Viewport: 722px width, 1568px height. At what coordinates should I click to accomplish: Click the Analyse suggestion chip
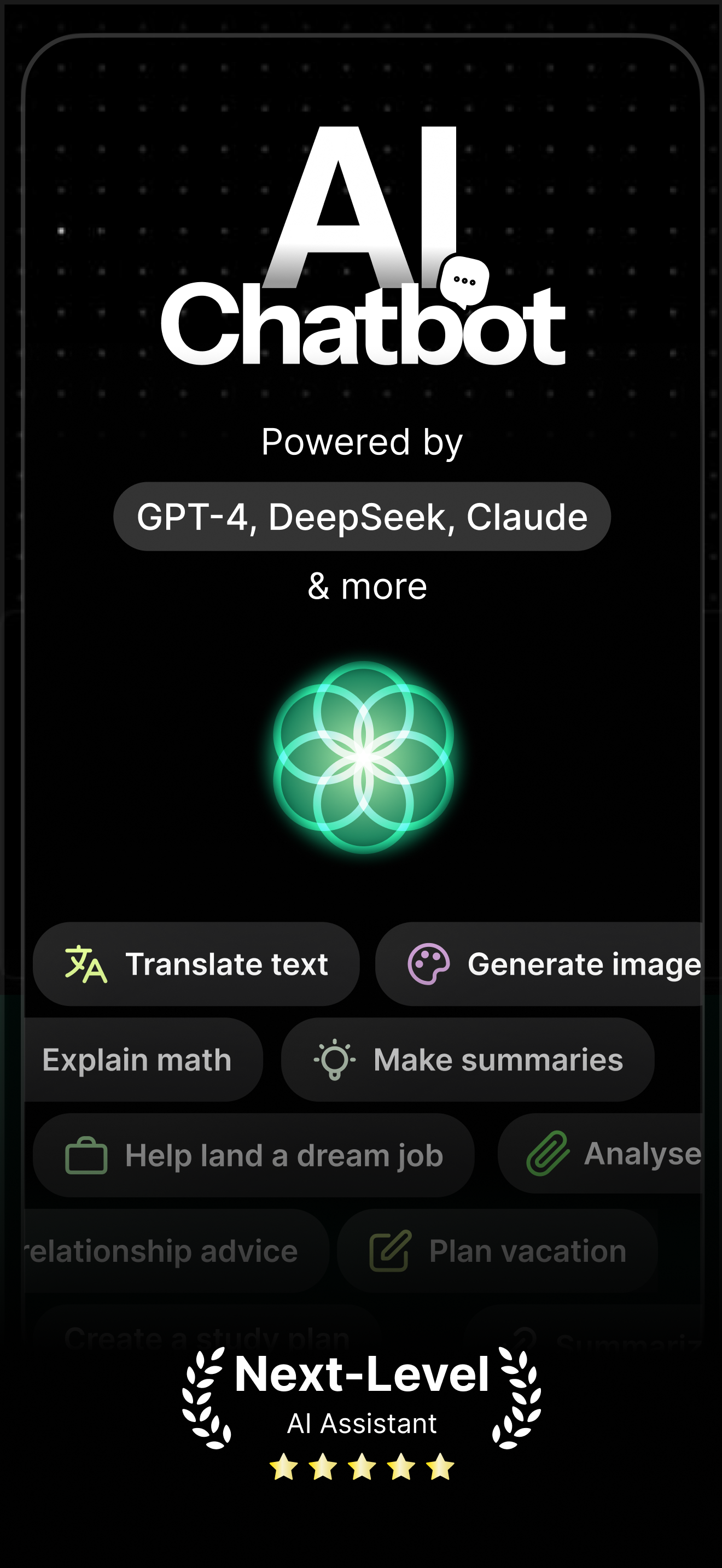coord(615,1154)
